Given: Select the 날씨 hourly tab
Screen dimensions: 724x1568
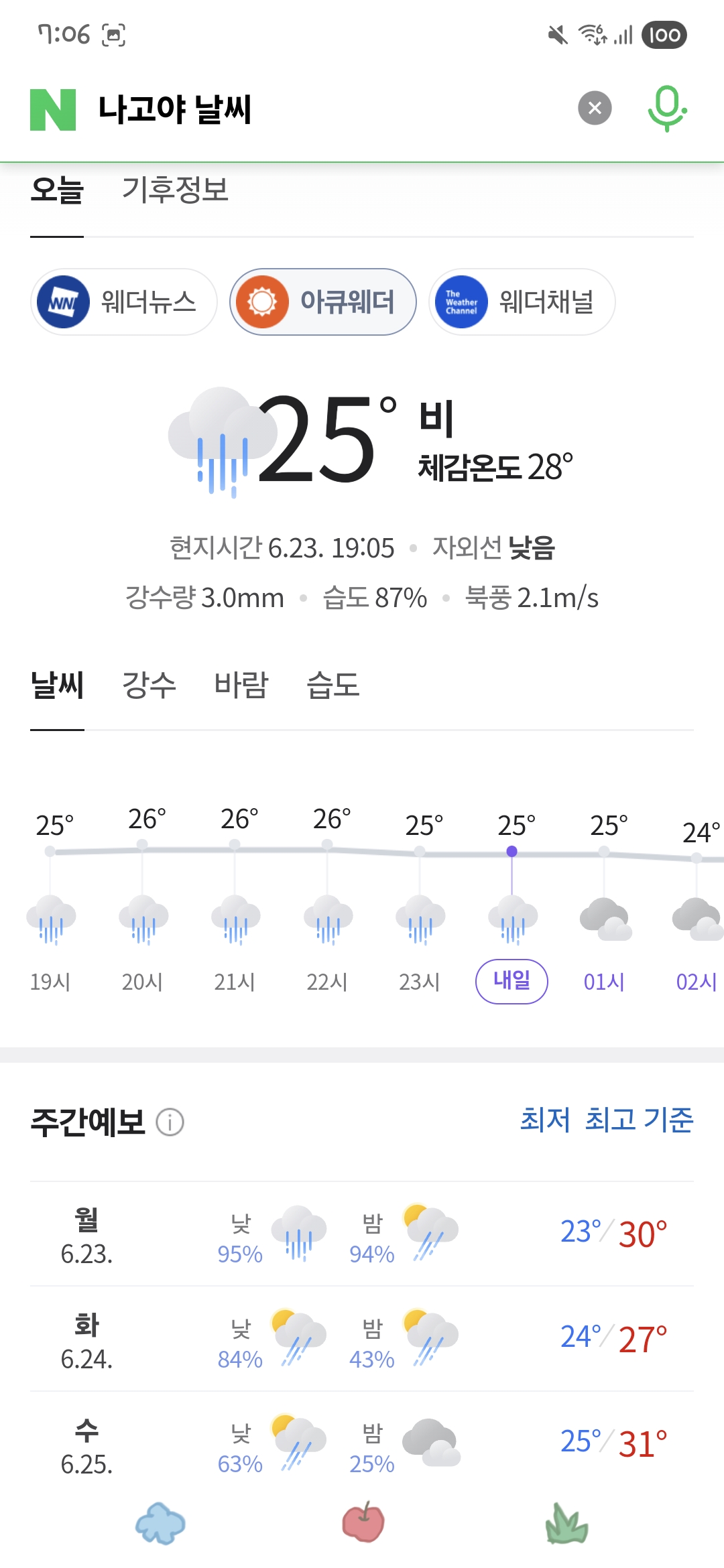Looking at the screenshot, I should coord(57,685).
